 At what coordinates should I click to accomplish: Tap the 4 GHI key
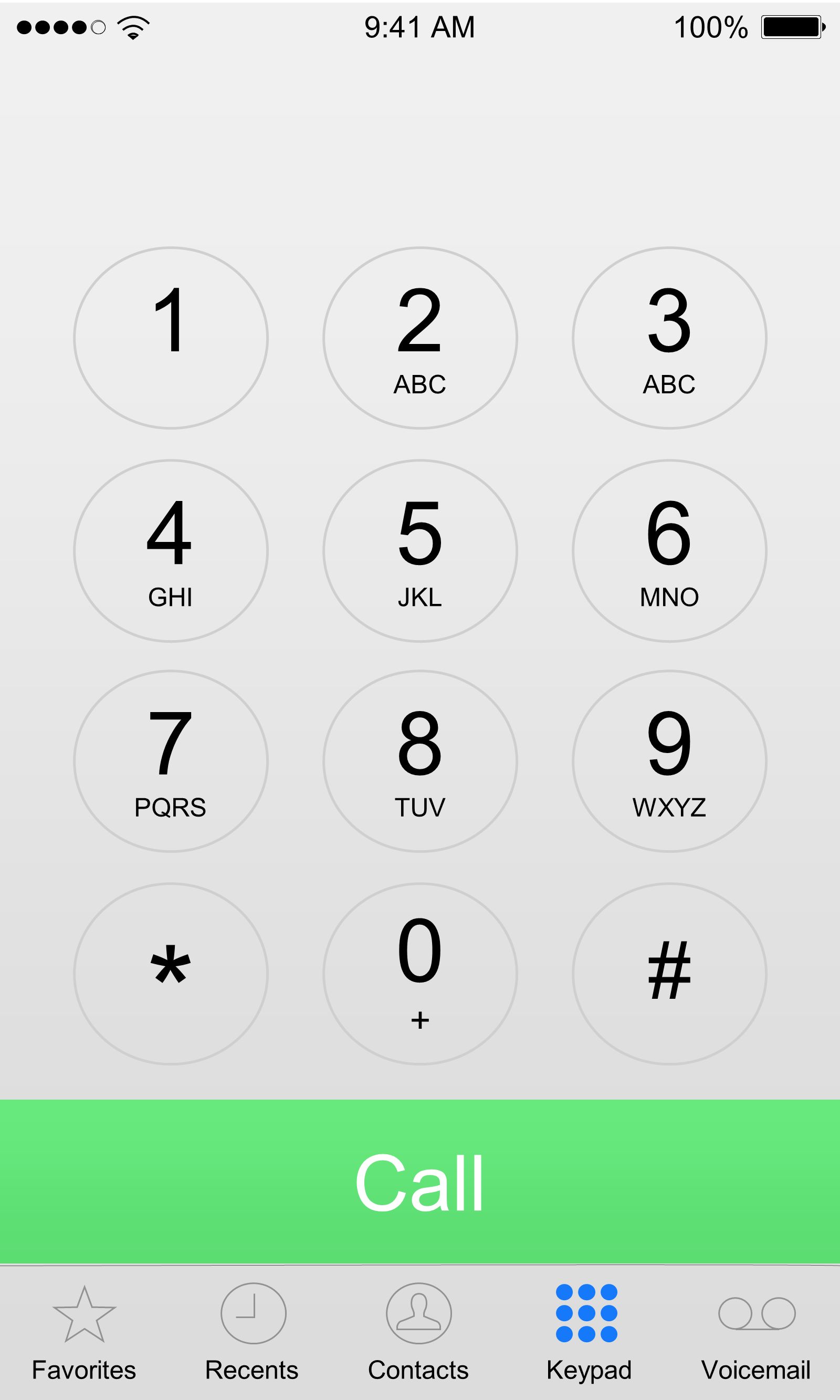tap(171, 551)
